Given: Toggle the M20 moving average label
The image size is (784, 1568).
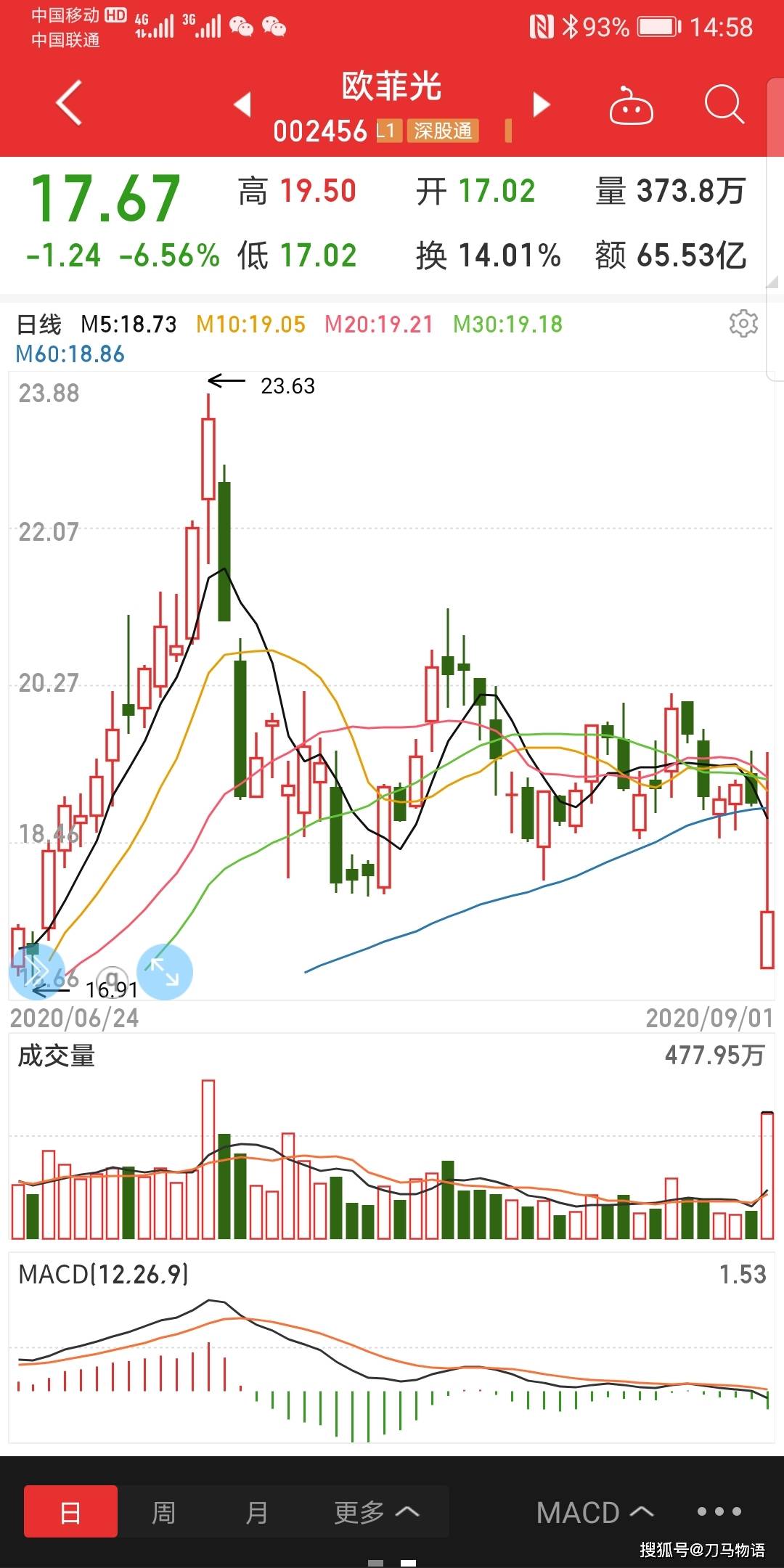Looking at the screenshot, I should pyautogui.click(x=379, y=324).
